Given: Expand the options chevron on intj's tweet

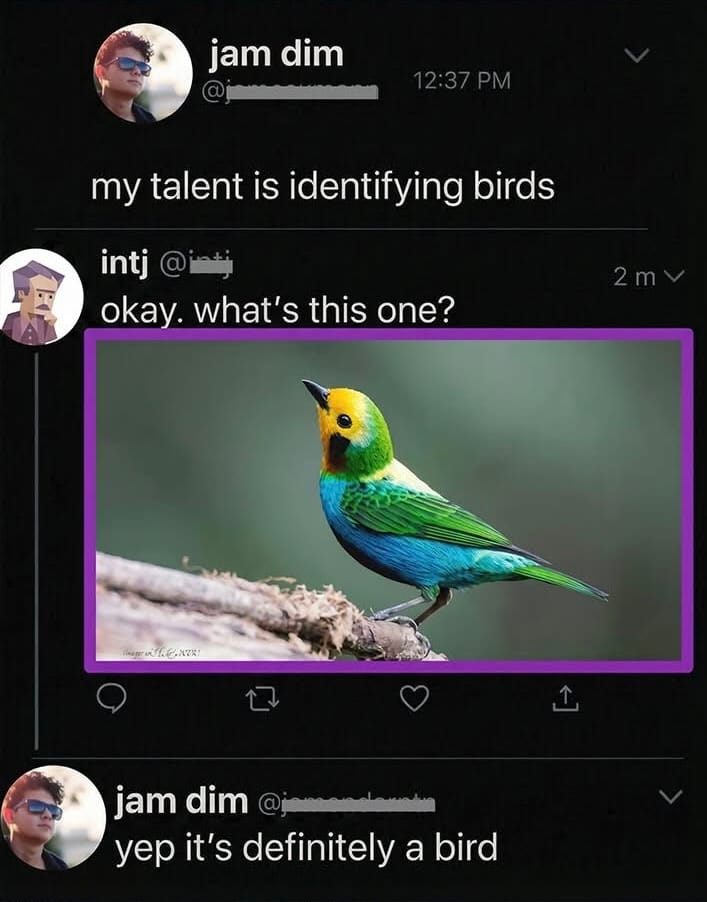Looking at the screenshot, I should pos(675,276).
